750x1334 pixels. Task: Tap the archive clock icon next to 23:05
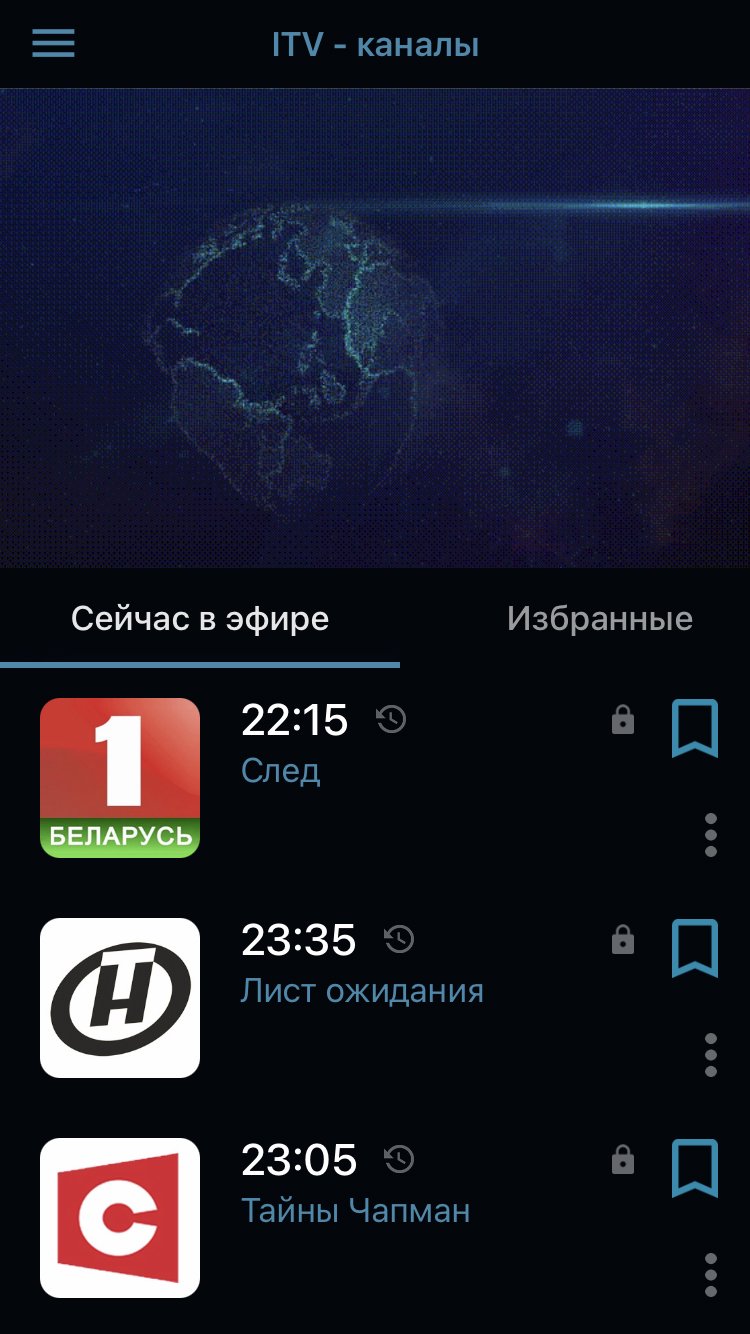tap(399, 1159)
